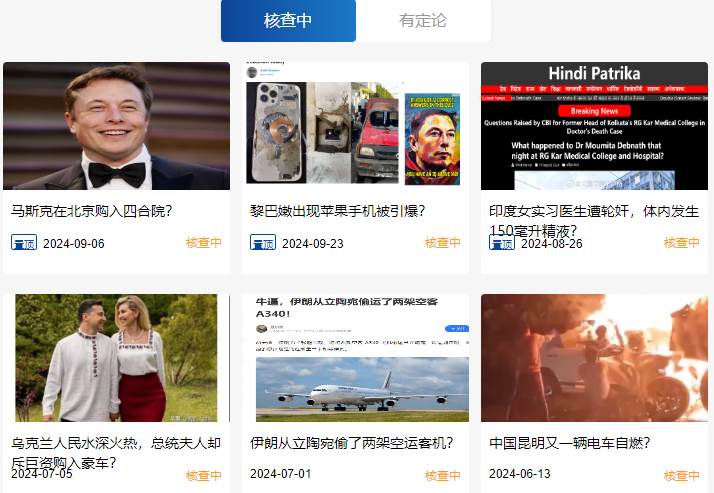
Task: Open the article 伊朗从立陶宛偷了两架空运客机?
Action: tap(352, 442)
